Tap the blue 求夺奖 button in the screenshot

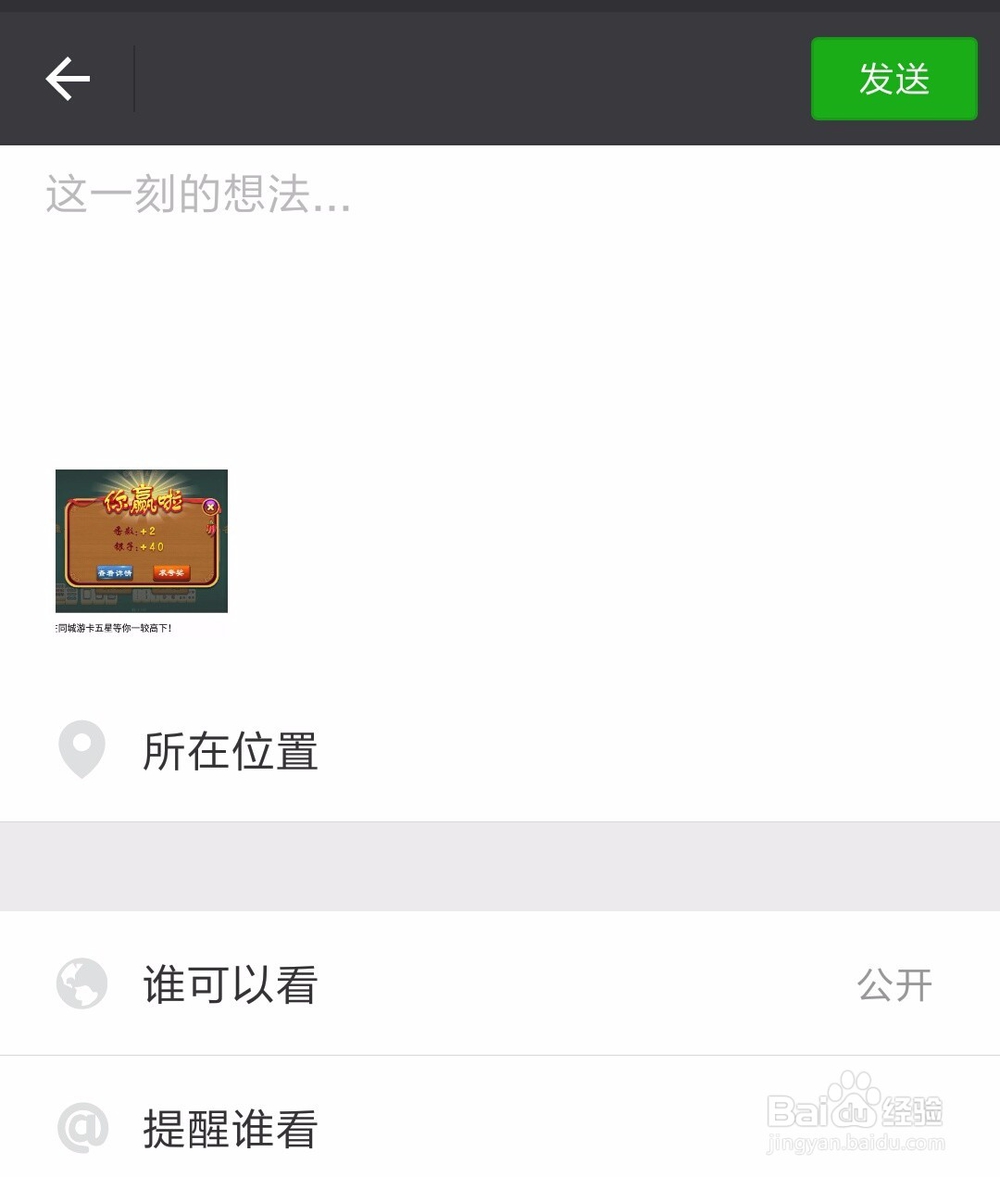(171, 573)
